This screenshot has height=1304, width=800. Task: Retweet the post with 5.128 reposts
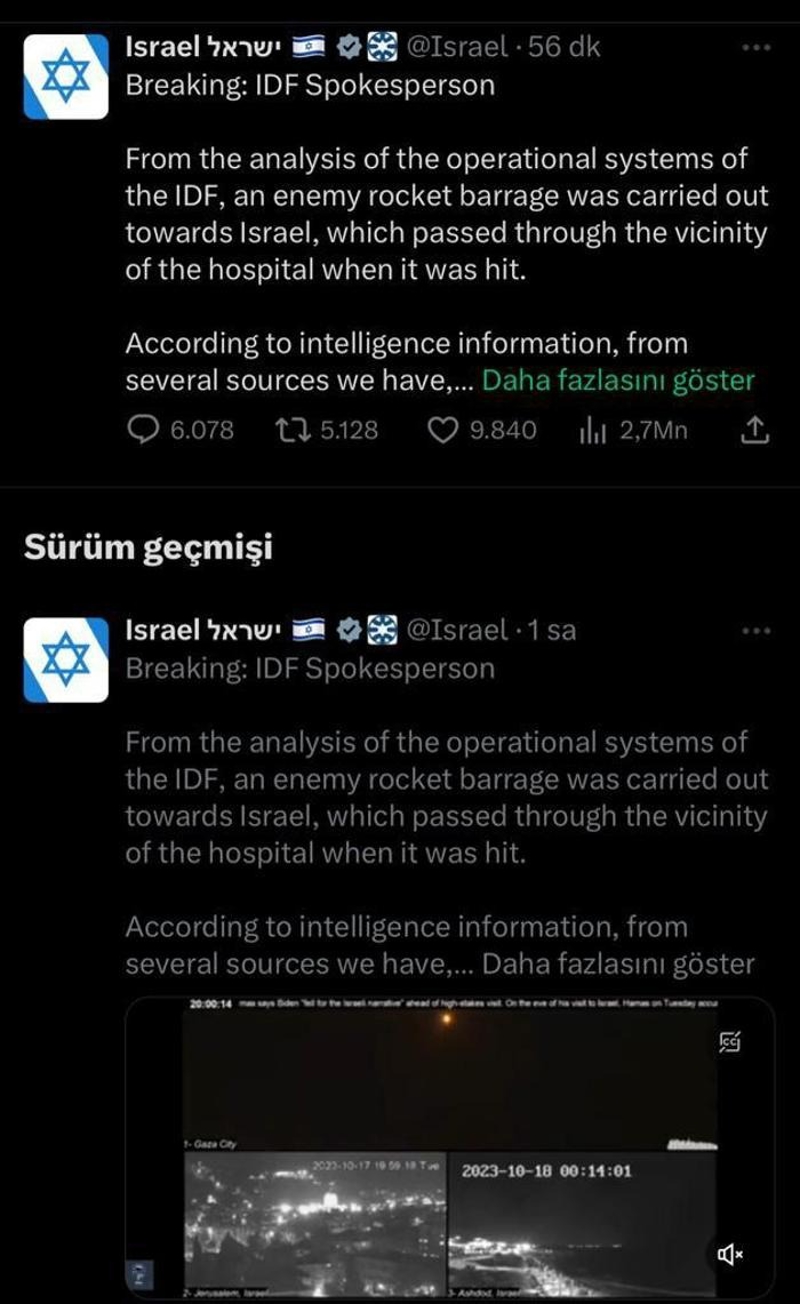point(290,430)
